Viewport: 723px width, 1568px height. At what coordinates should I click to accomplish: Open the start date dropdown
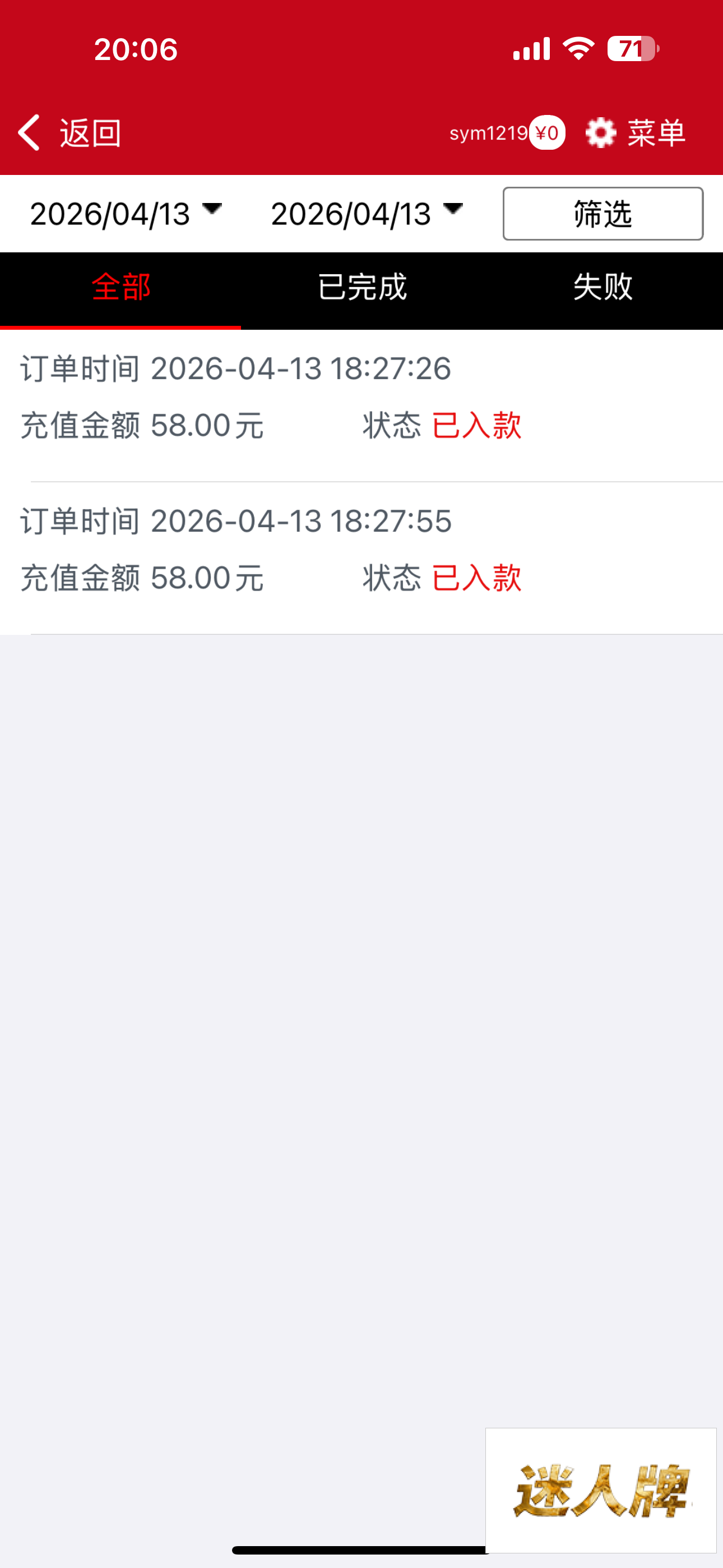coord(126,214)
